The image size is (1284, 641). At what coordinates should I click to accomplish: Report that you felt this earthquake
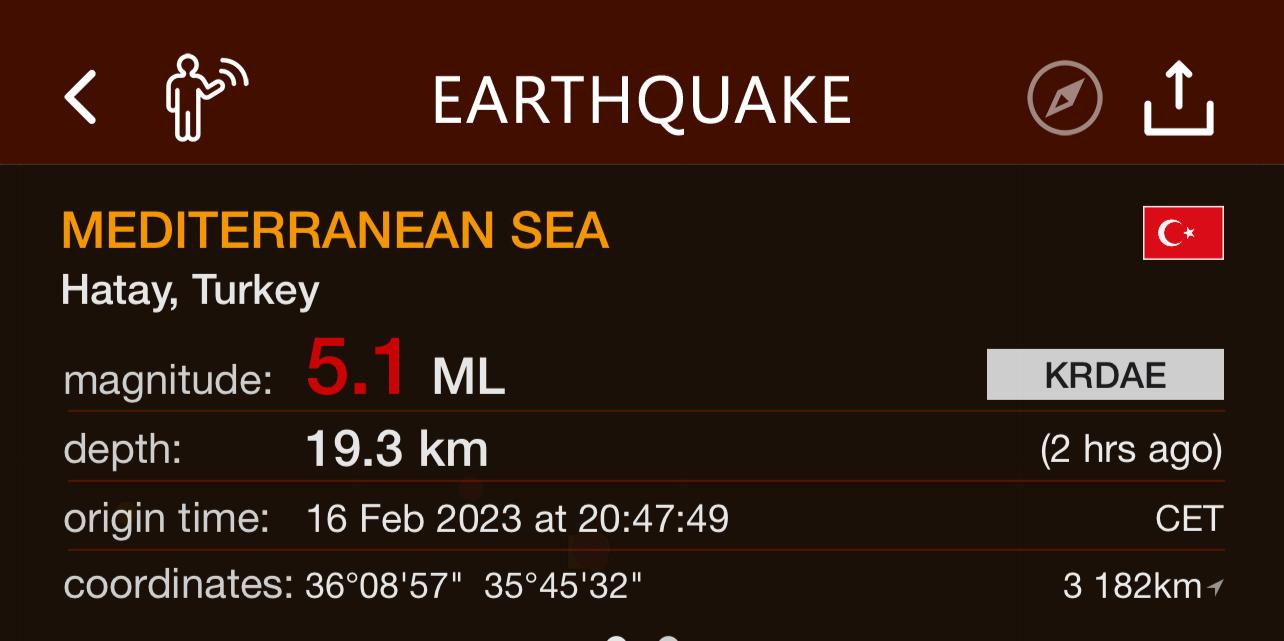pos(204,97)
